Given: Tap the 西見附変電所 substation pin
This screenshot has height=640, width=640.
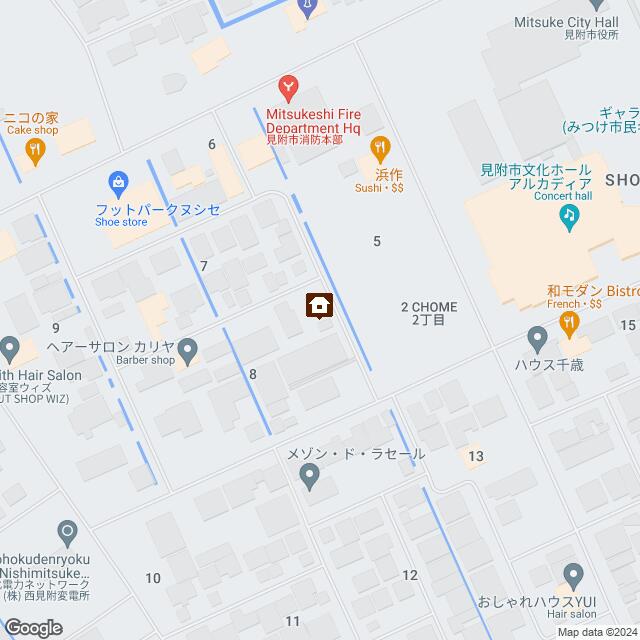Looking at the screenshot, I should [x=67, y=531].
